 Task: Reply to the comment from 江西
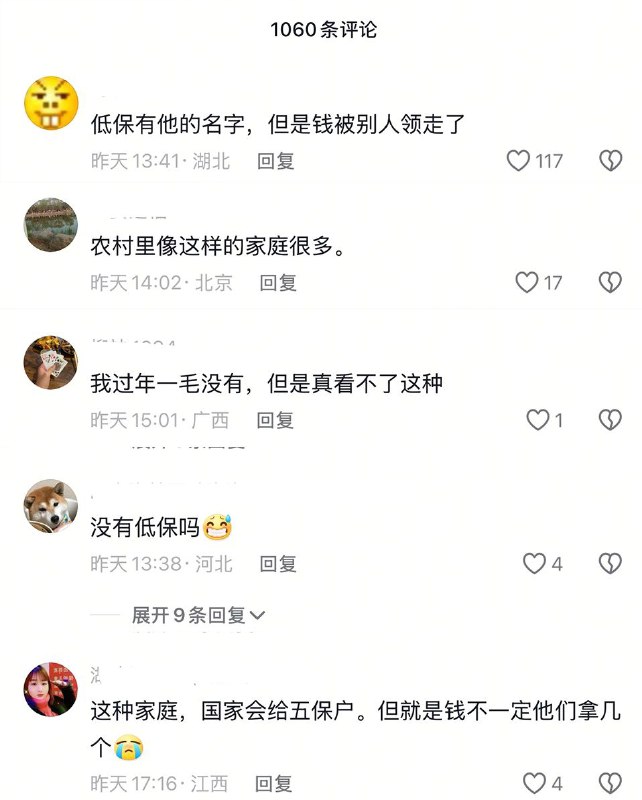point(276,783)
